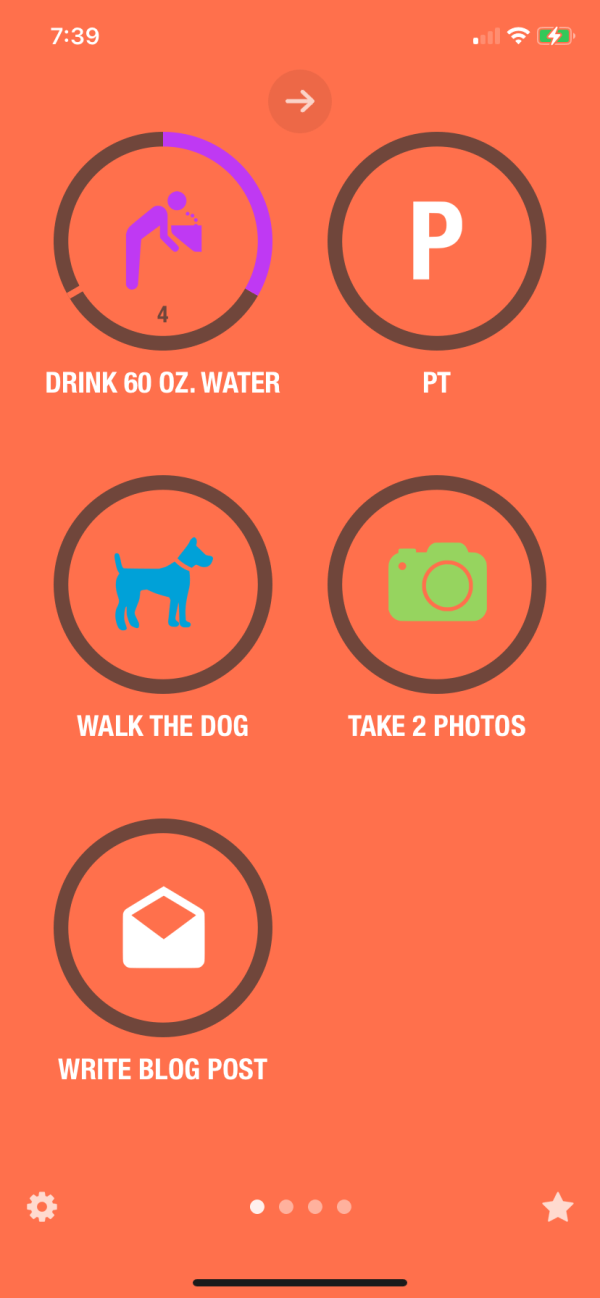The width and height of the screenshot is (600, 1298).
Task: Jump to the second page dot
Action: coord(286,1207)
